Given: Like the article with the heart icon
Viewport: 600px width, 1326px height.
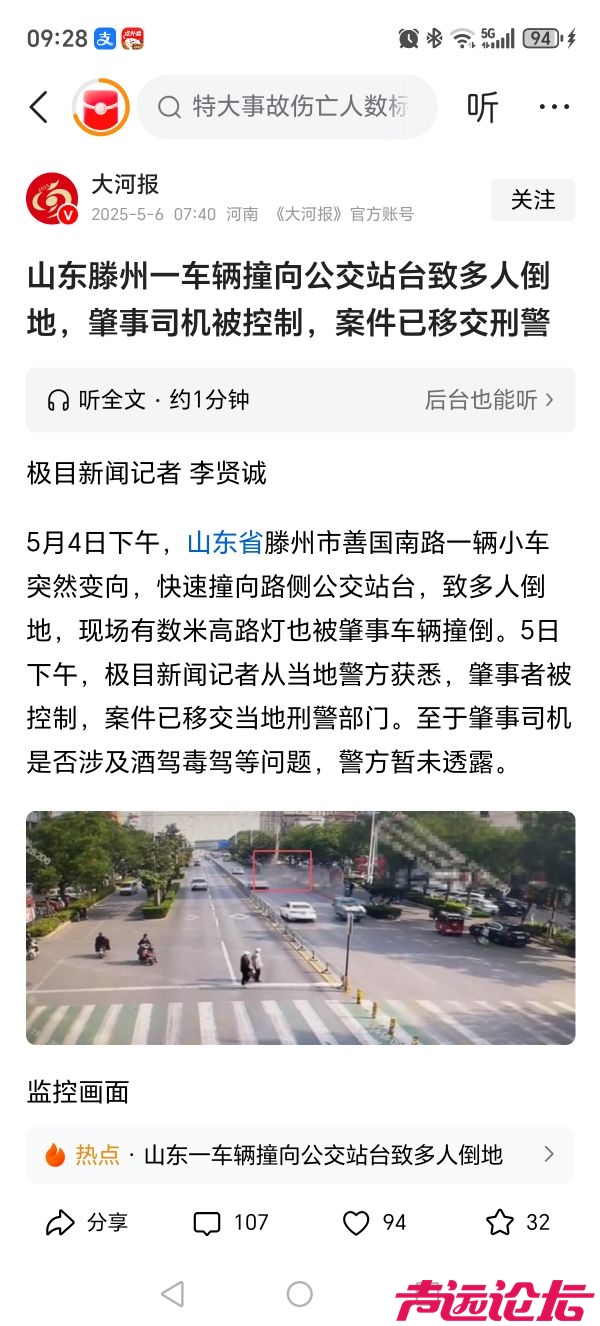Looking at the screenshot, I should tap(374, 1222).
